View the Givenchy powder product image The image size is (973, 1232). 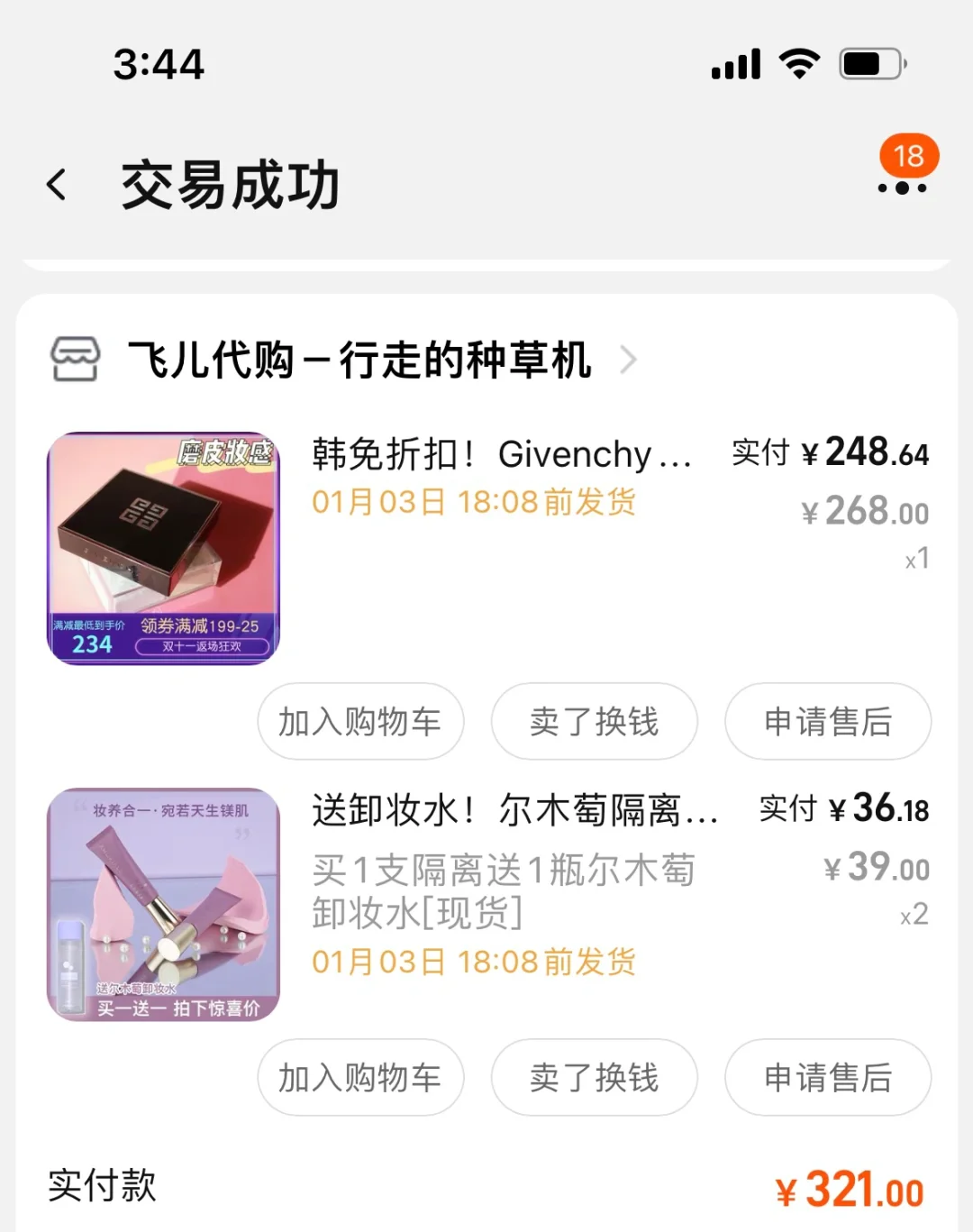pyautogui.click(x=163, y=548)
